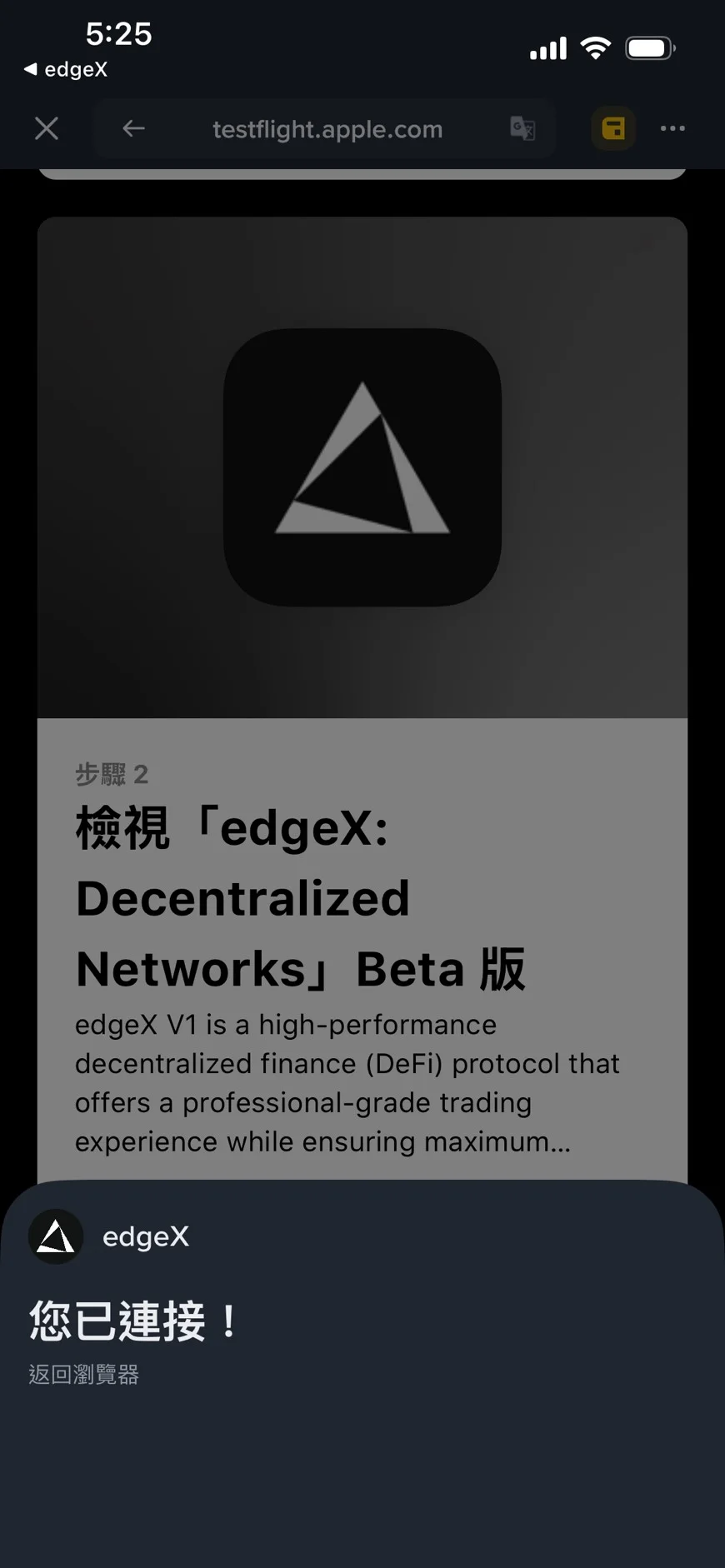Tap 返回瀏覽器 to return to the browser
This screenshot has height=1568, width=725.
click(82, 1375)
